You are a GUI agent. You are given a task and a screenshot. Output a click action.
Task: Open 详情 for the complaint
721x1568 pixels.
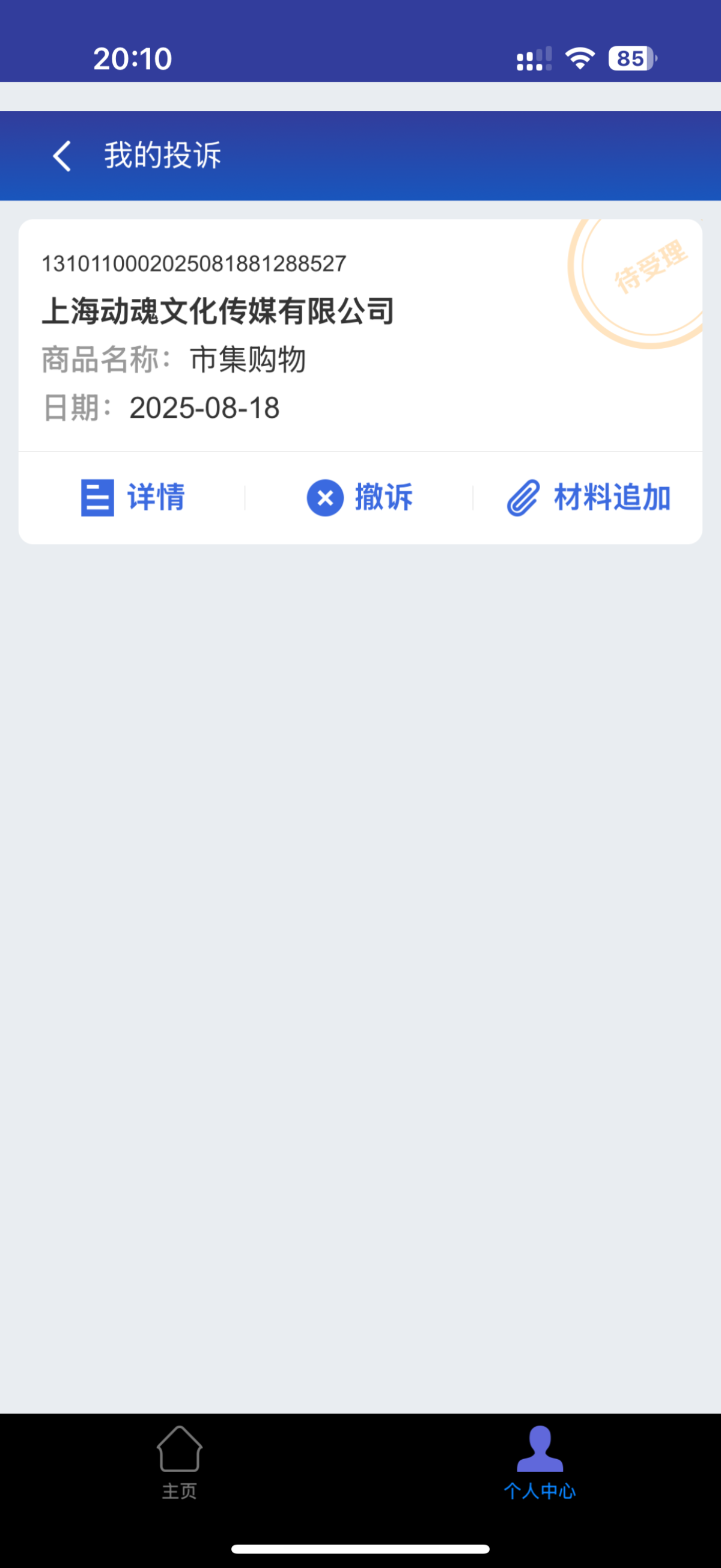pyautogui.click(x=133, y=497)
